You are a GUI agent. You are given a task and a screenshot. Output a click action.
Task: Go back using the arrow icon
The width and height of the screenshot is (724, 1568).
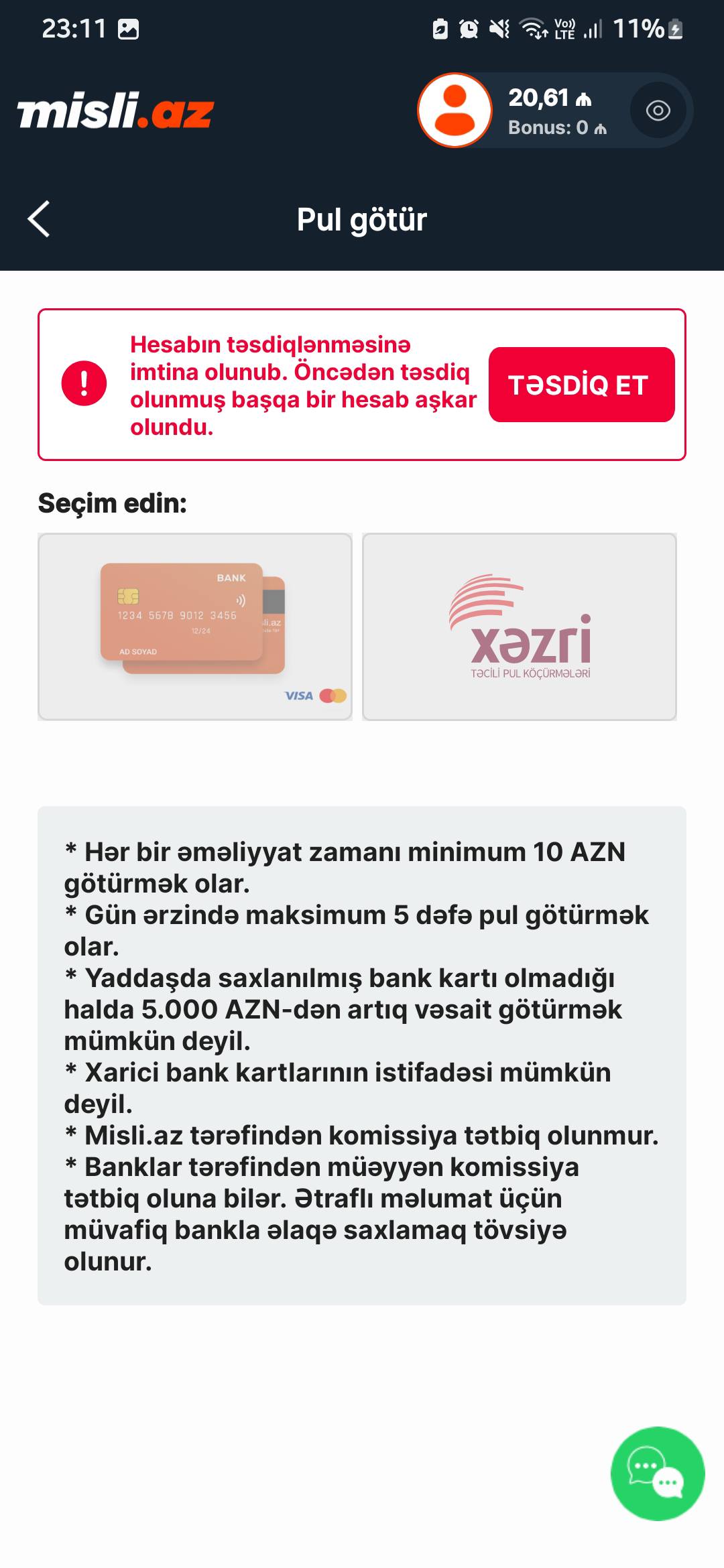point(39,219)
